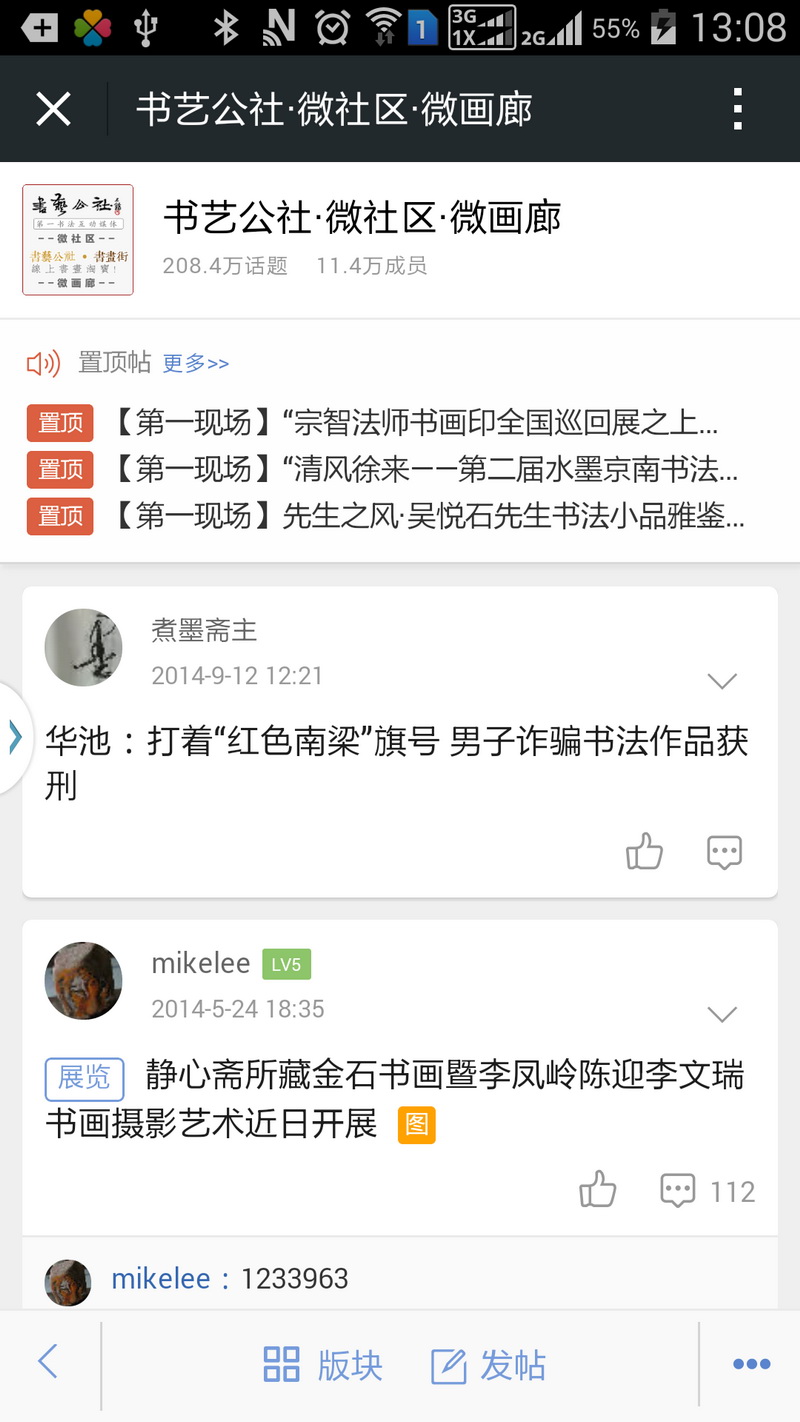
Task: Like the post by 煮墨斋主
Action: tap(644, 852)
